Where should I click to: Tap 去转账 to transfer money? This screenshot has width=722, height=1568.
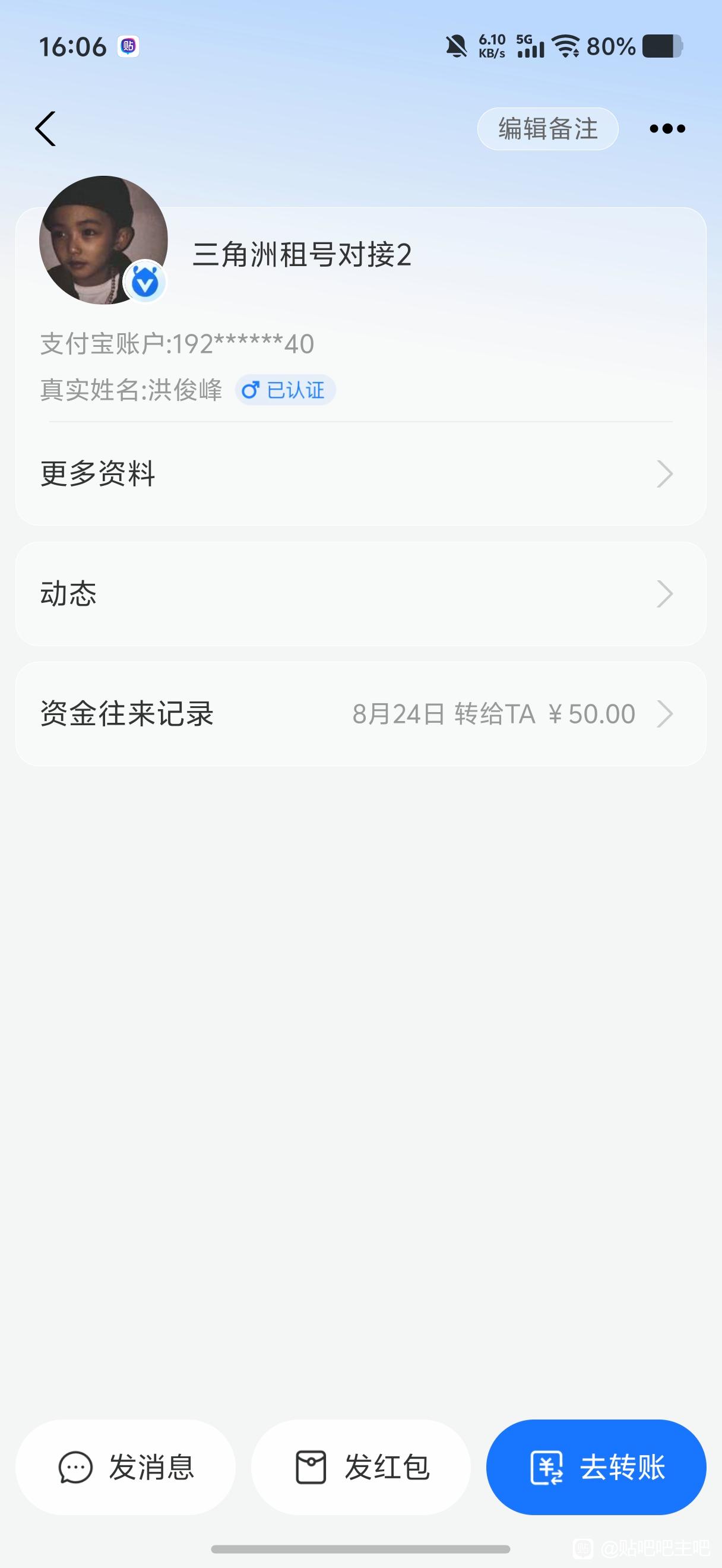(596, 1467)
